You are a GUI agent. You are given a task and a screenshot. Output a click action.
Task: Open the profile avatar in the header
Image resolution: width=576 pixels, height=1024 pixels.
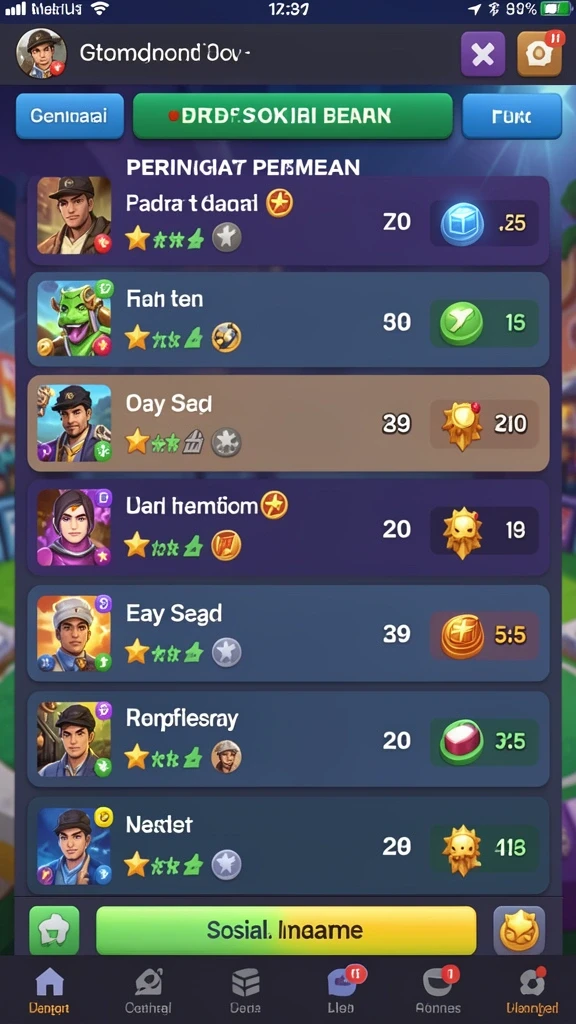(x=40, y=54)
